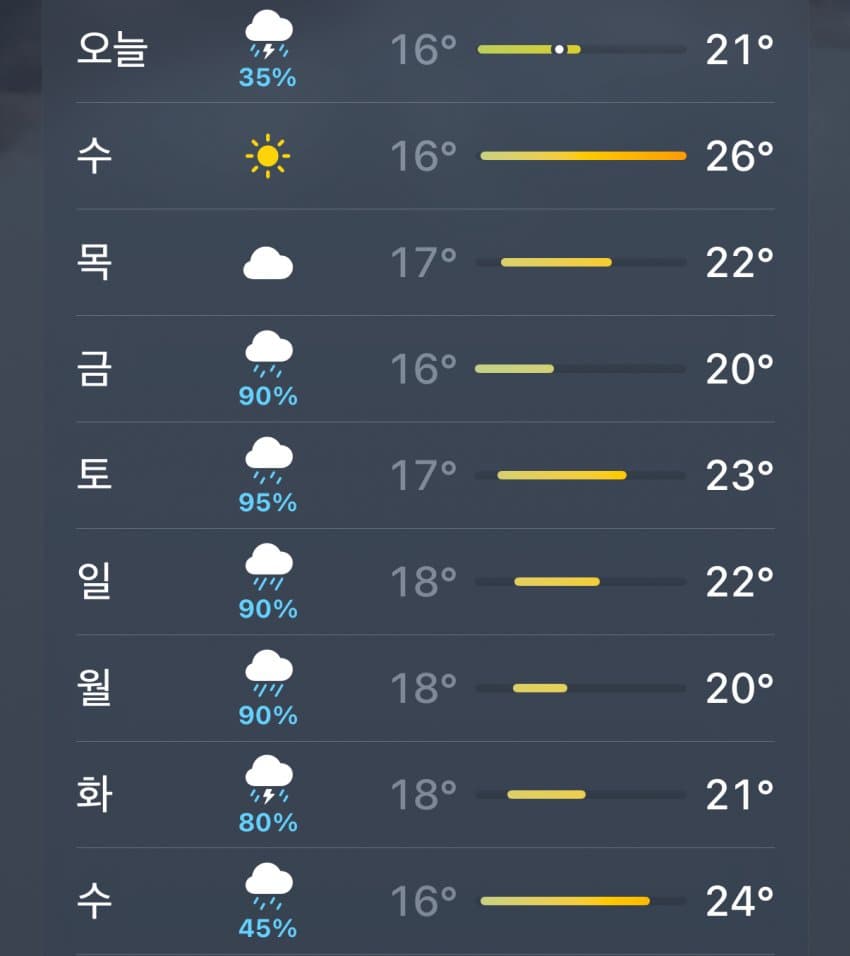Open the sunny 수 row with 26° high

425,156
